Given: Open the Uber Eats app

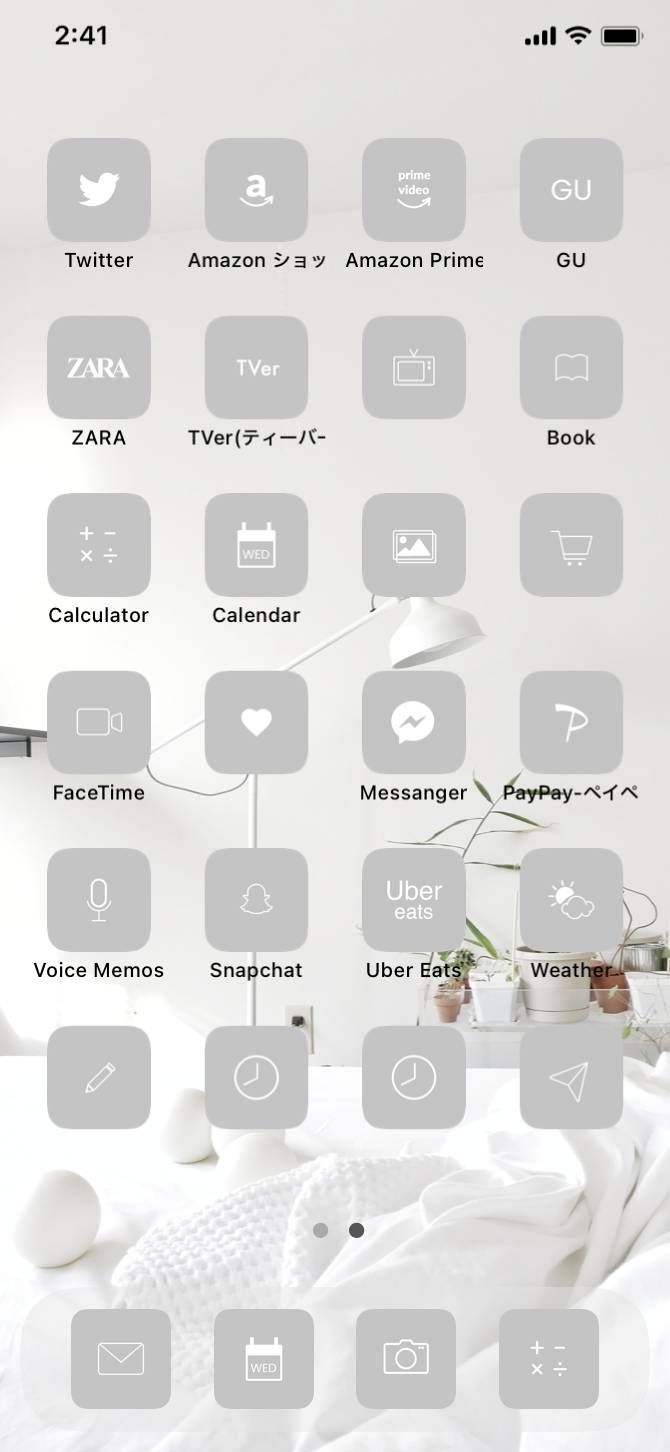Looking at the screenshot, I should (x=414, y=900).
